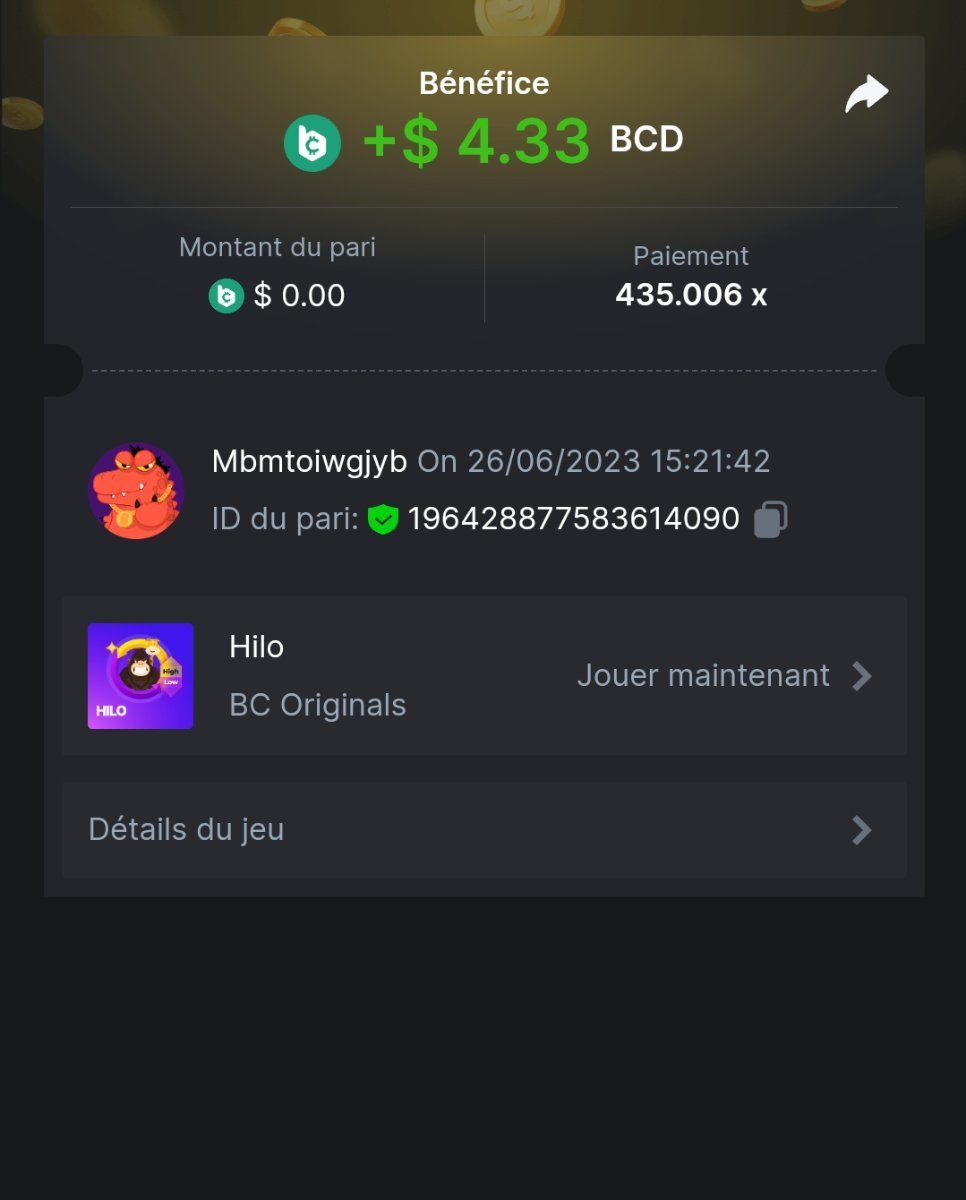
Task: Open Mbmtoiwgjyb's profile avatar
Action: (136, 491)
